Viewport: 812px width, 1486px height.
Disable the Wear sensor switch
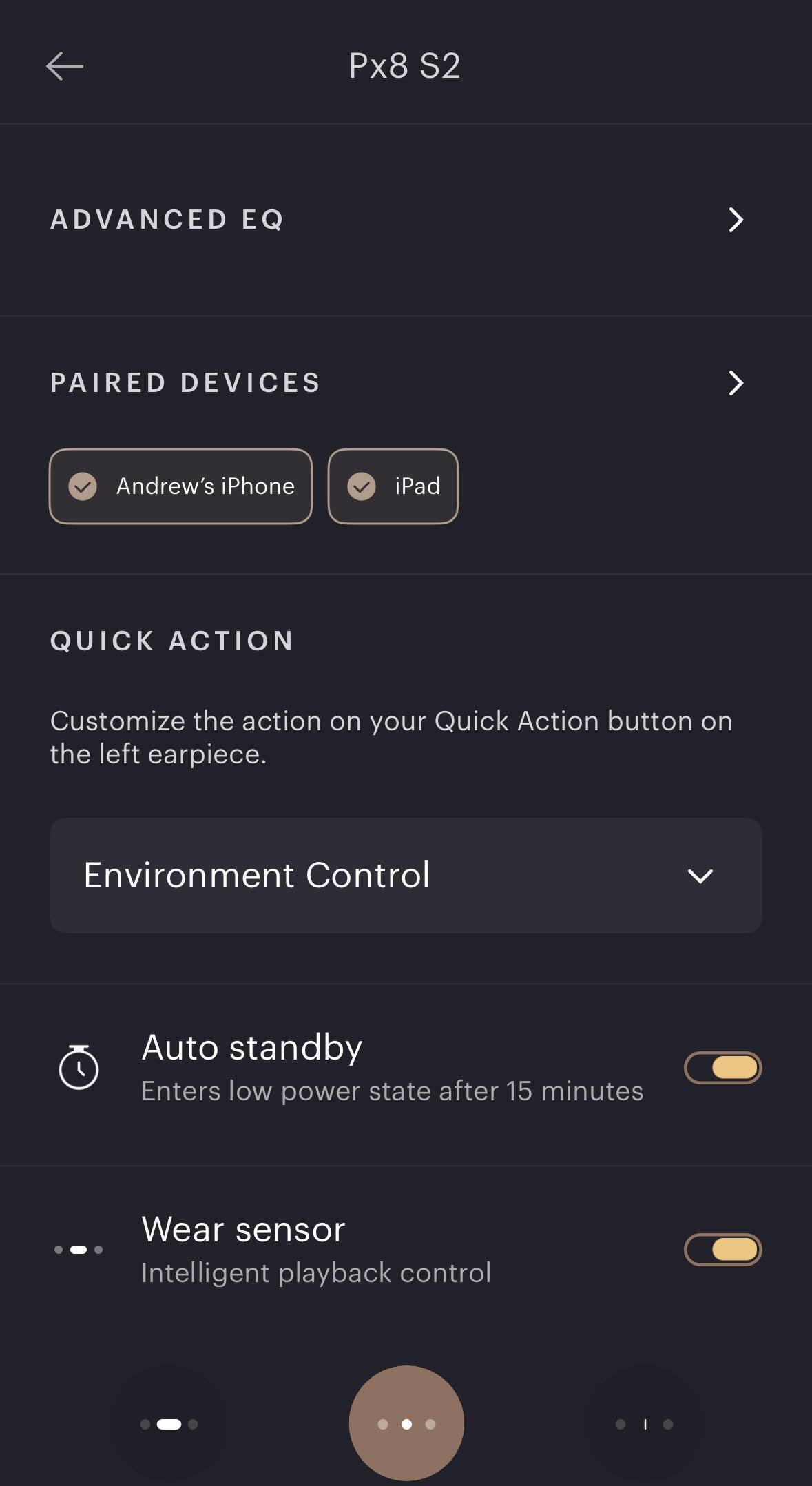click(x=722, y=1250)
